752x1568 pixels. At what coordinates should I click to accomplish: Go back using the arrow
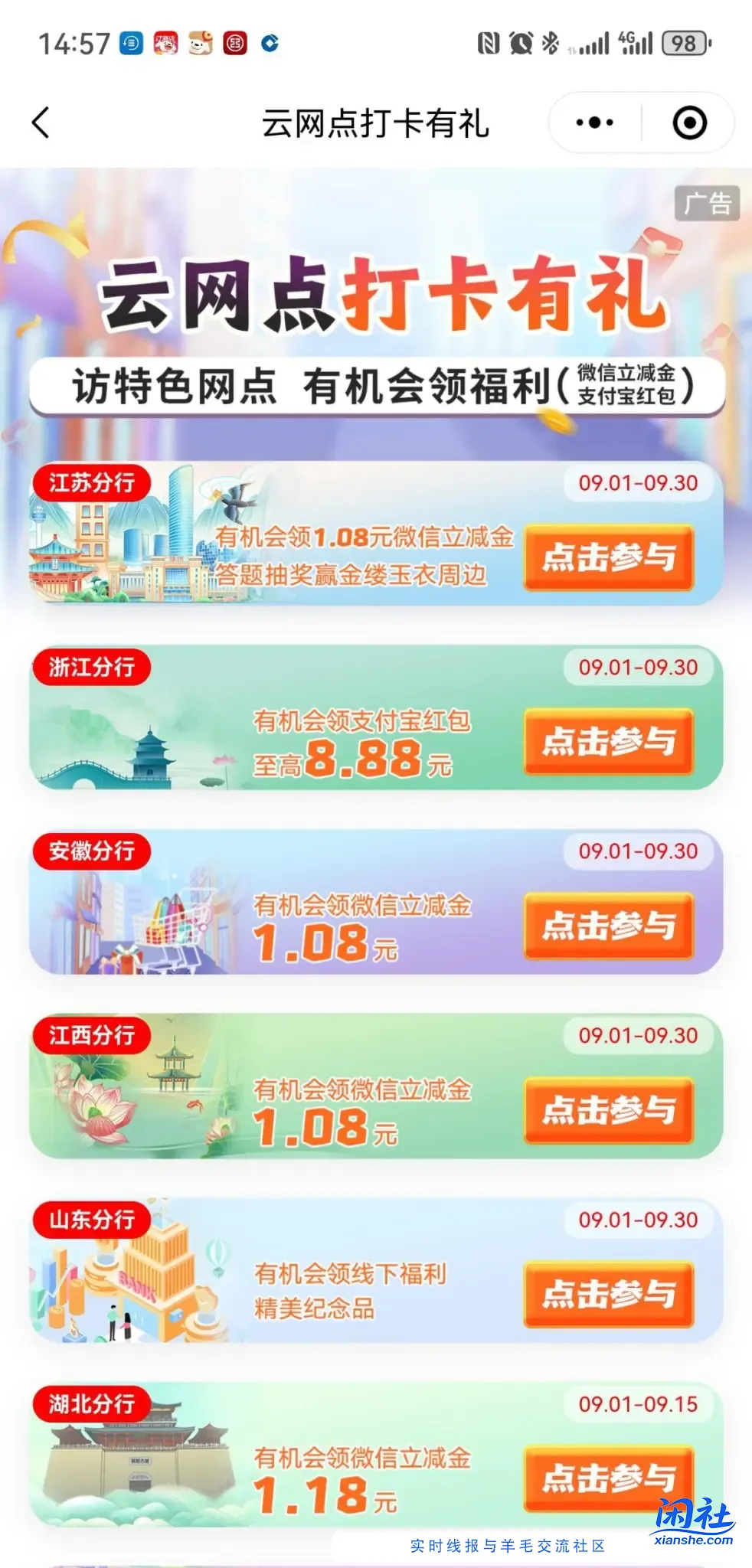41,122
